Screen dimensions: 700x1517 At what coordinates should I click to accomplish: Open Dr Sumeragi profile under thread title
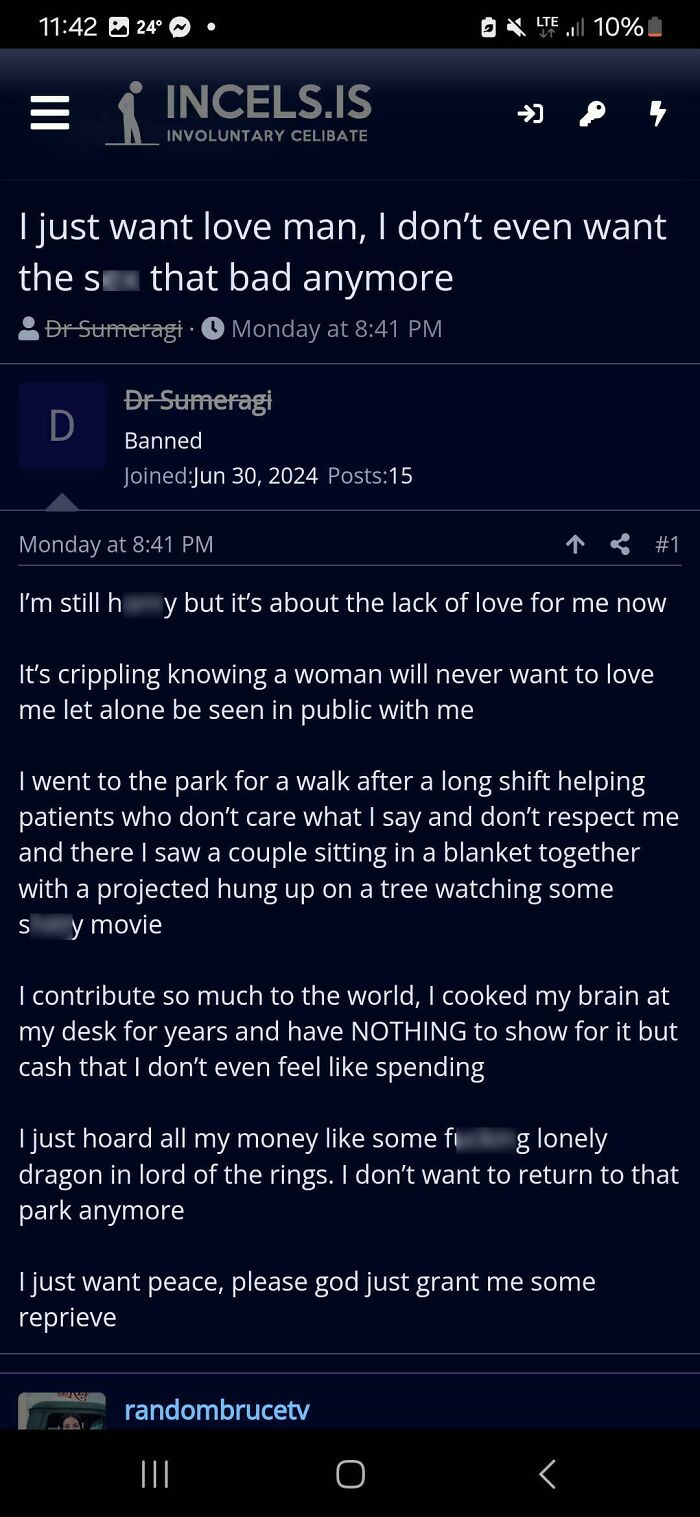coord(113,328)
